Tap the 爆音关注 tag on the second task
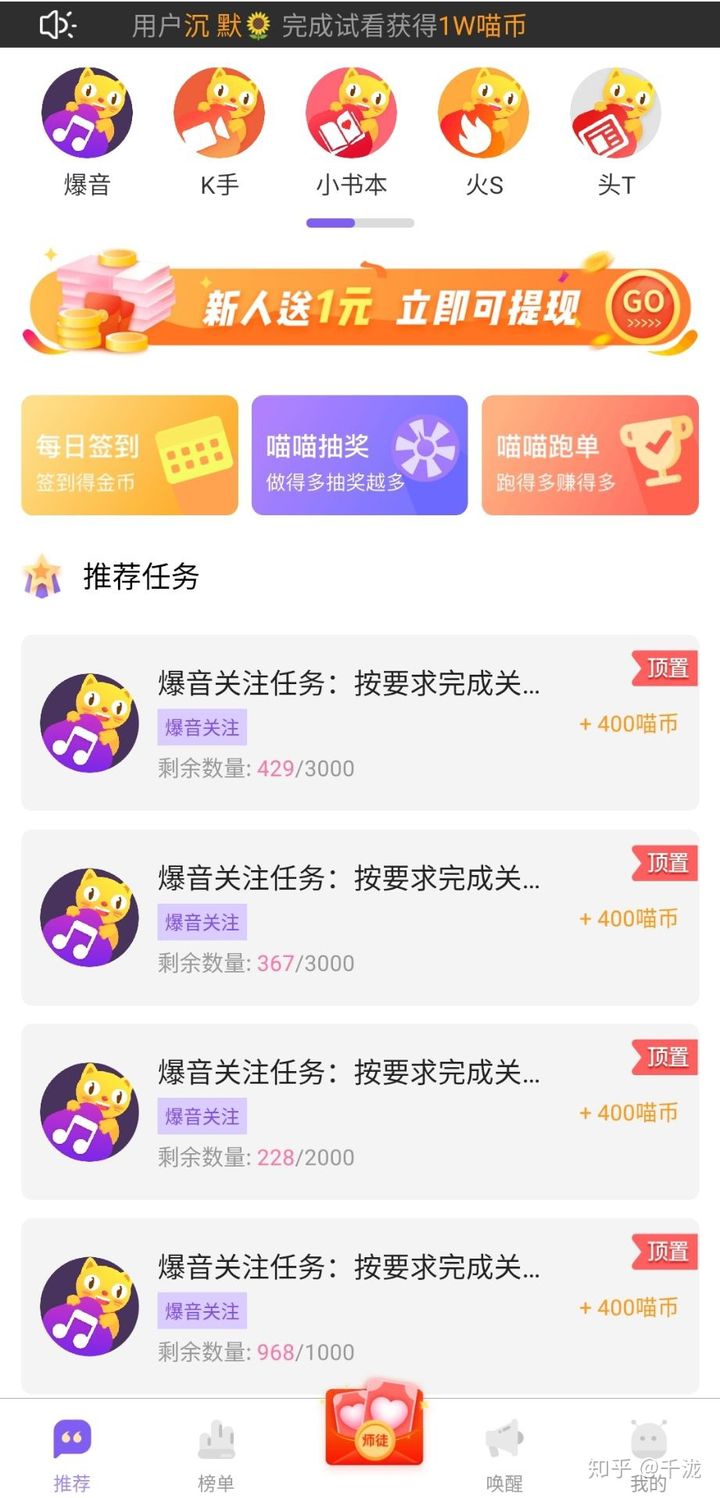Screen dimensions: 720x1498 click(201, 922)
